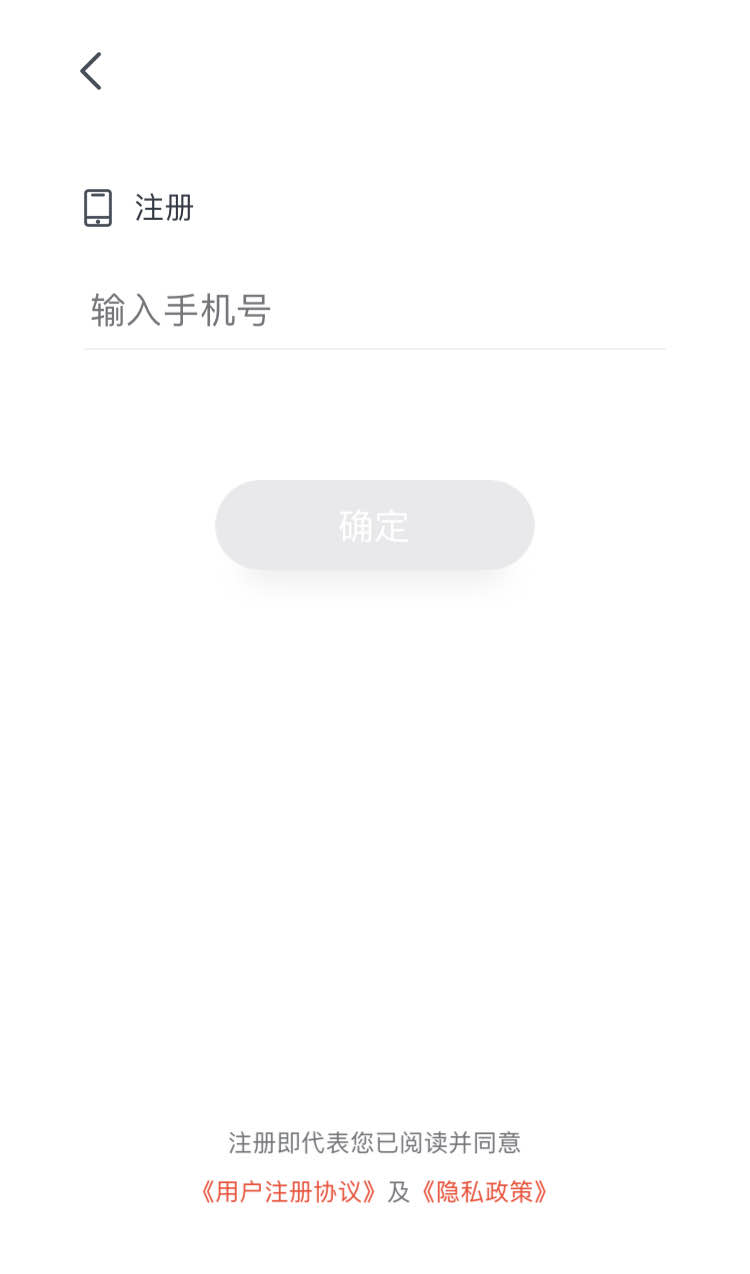Click the input underline below 输入手机号
750x1274 pixels.
374,348
